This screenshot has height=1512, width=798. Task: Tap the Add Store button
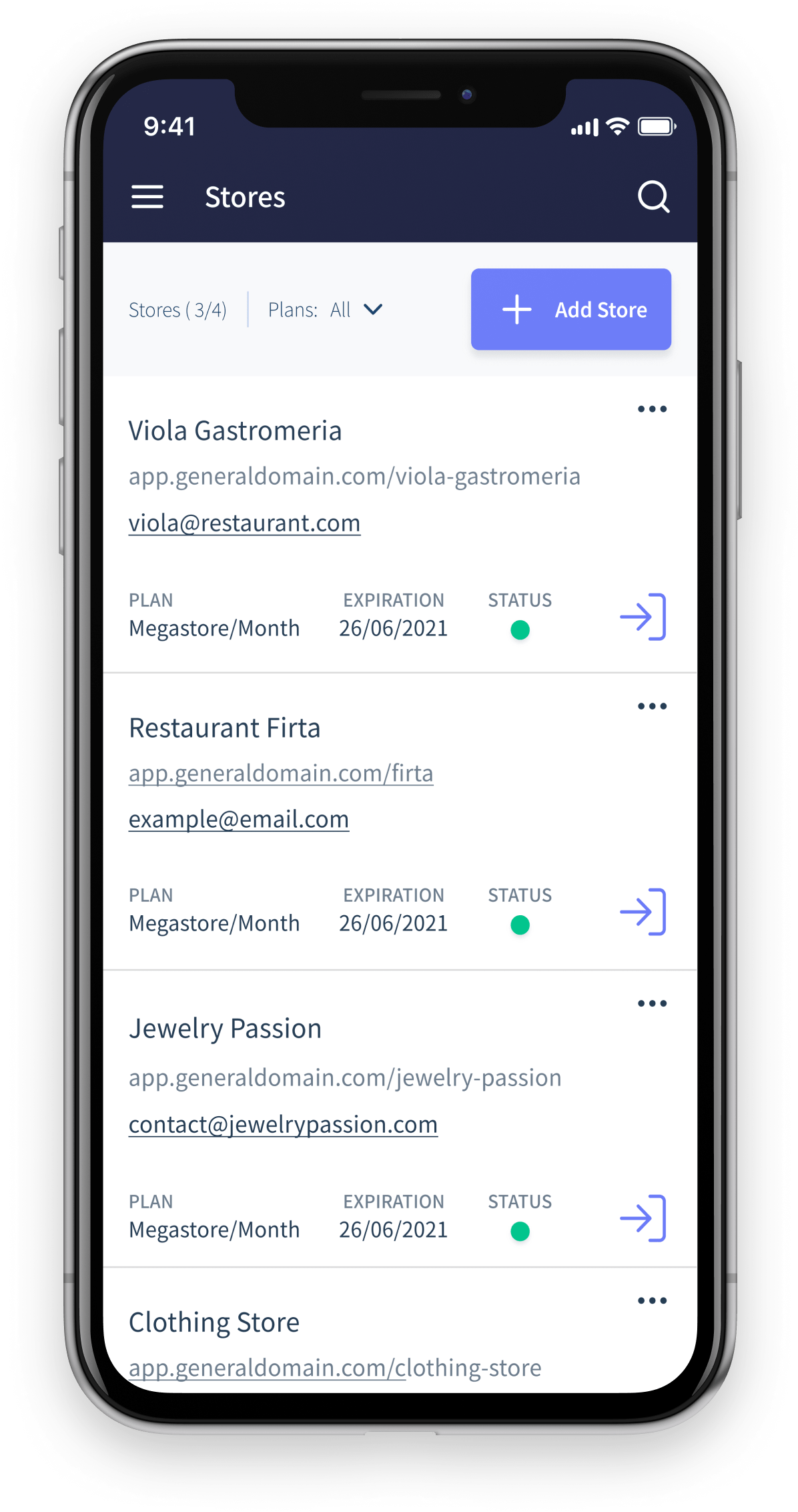pos(570,310)
